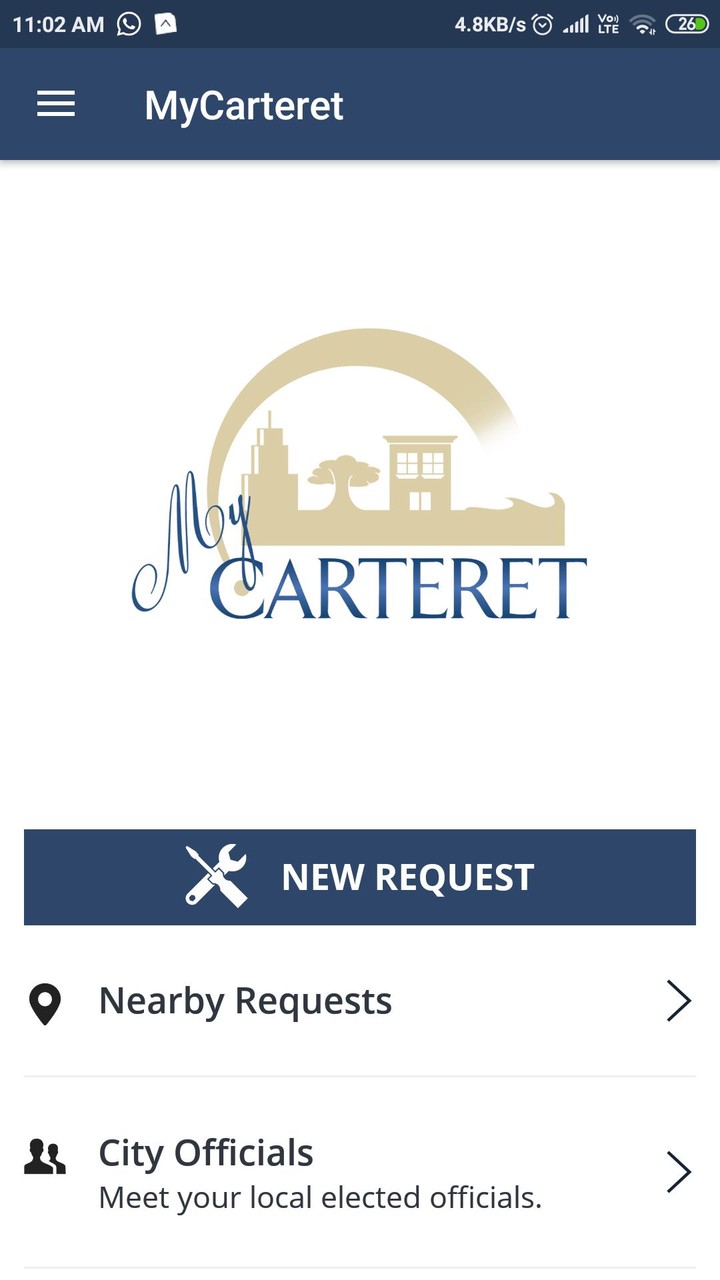
Task: Open the hamburger navigation drawer
Action: pyautogui.click(x=56, y=105)
